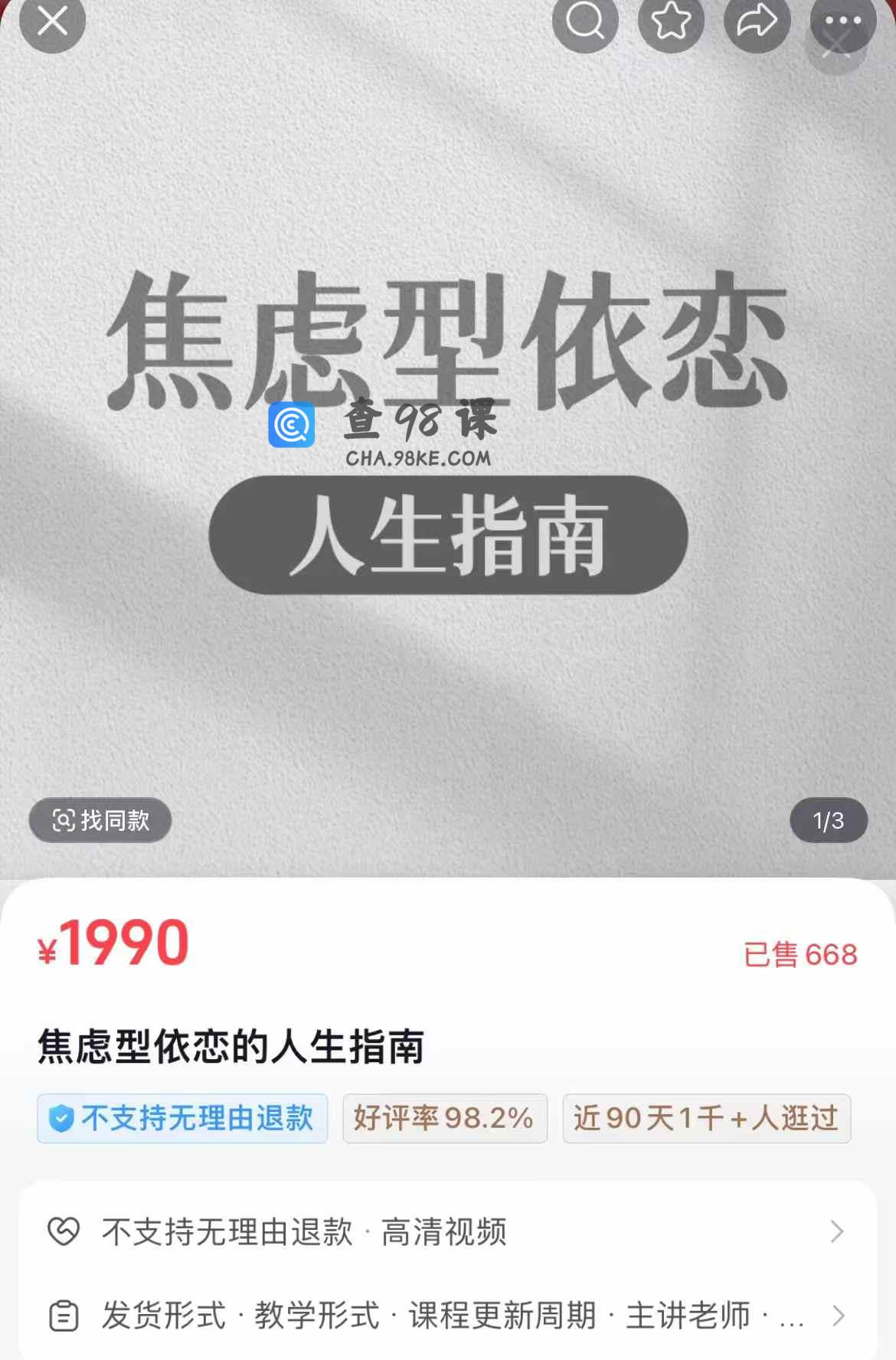The height and width of the screenshot is (1360, 896).
Task: Close the product detail page
Action: (52, 21)
